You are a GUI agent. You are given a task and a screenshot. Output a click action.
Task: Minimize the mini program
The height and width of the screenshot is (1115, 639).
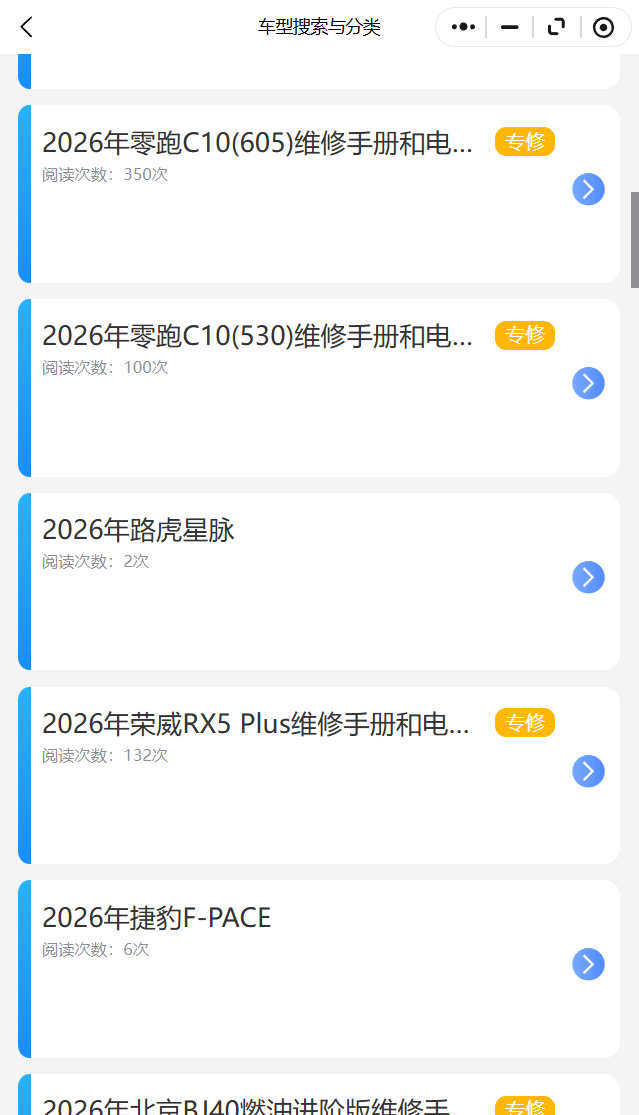[509, 27]
